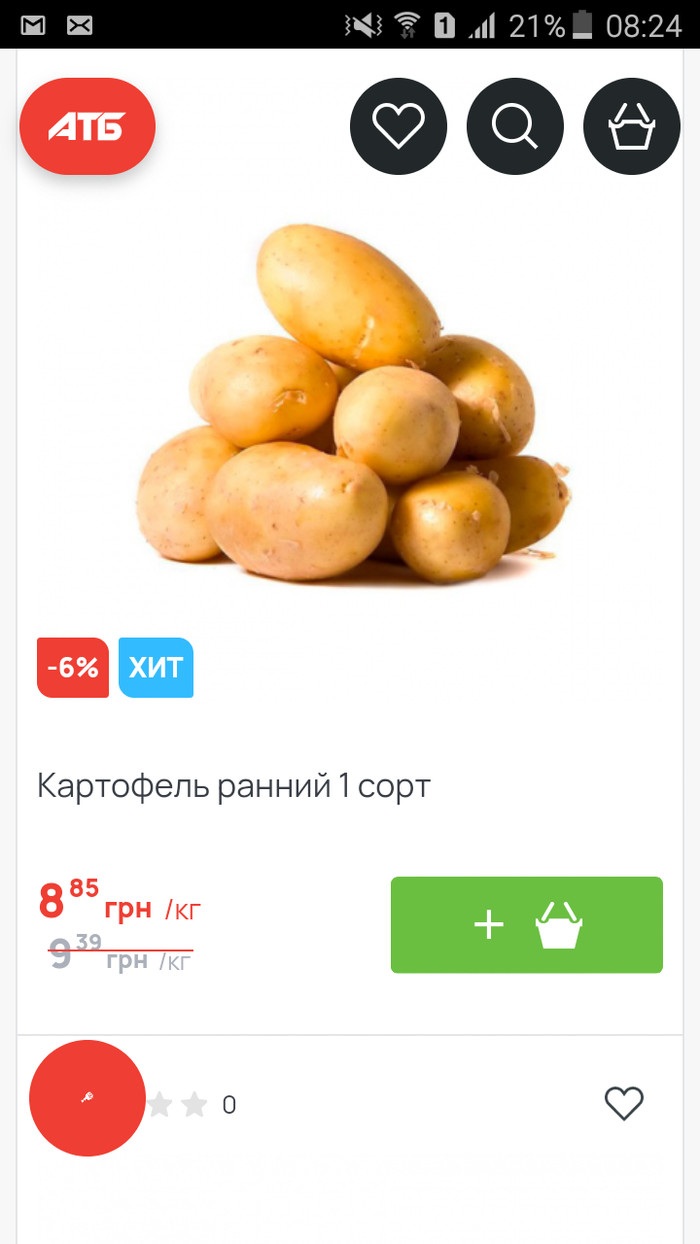This screenshot has height=1244, width=700.
Task: View the potato product photo
Action: coord(350,405)
